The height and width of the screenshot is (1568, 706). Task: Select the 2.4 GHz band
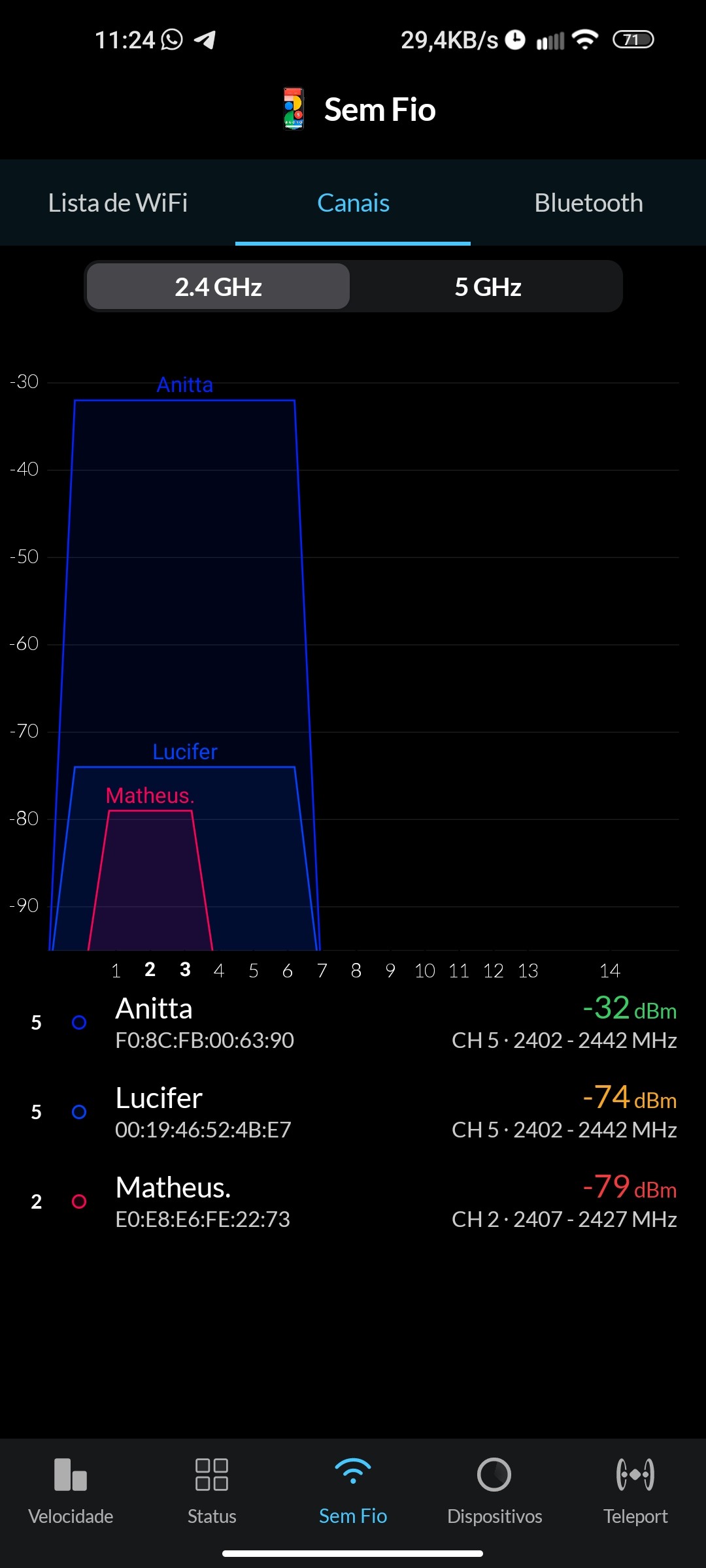pos(218,287)
